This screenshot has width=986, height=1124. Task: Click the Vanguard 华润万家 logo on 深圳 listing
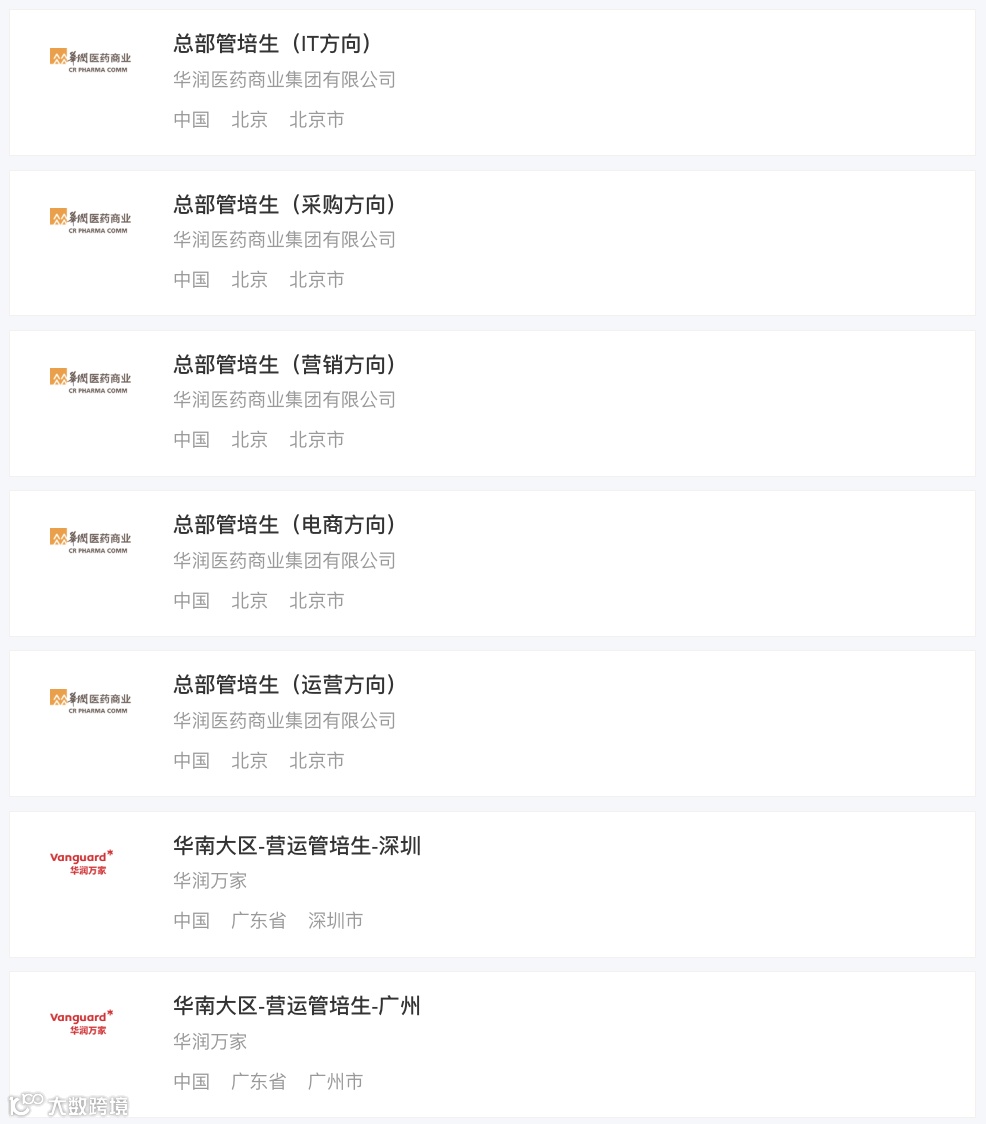coord(80,860)
